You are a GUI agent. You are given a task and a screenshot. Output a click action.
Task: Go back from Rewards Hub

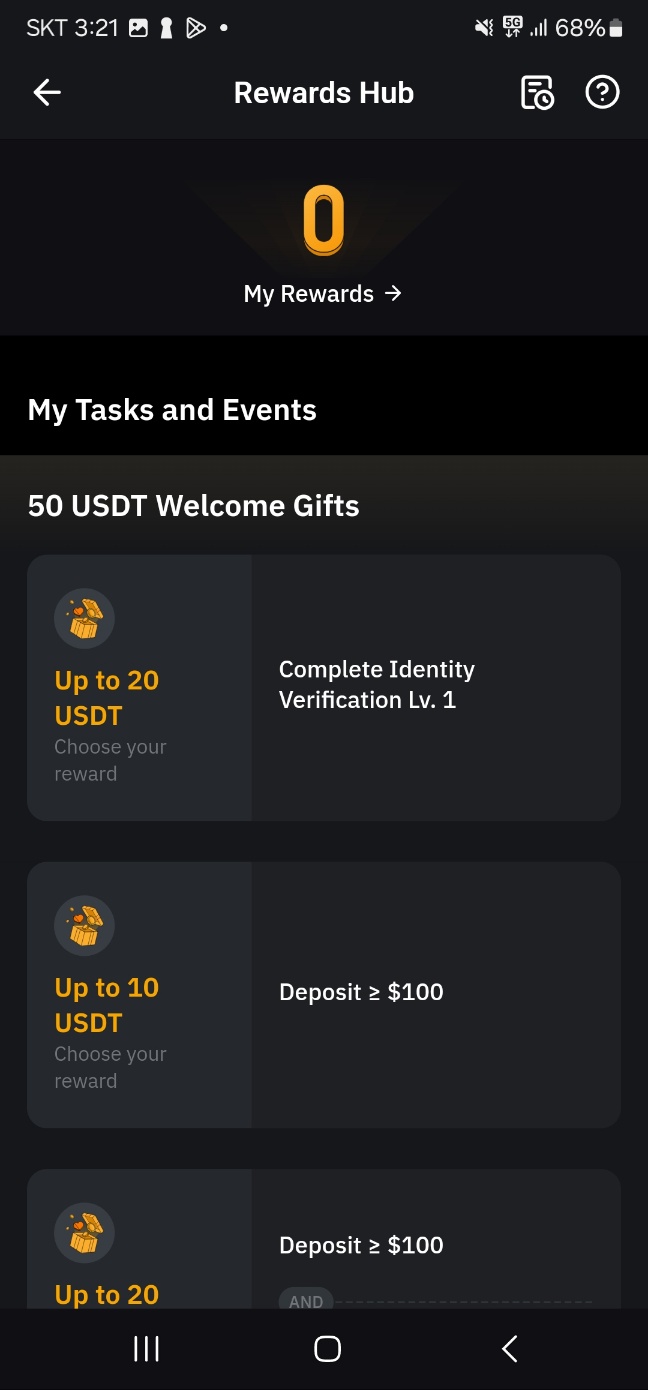point(47,93)
